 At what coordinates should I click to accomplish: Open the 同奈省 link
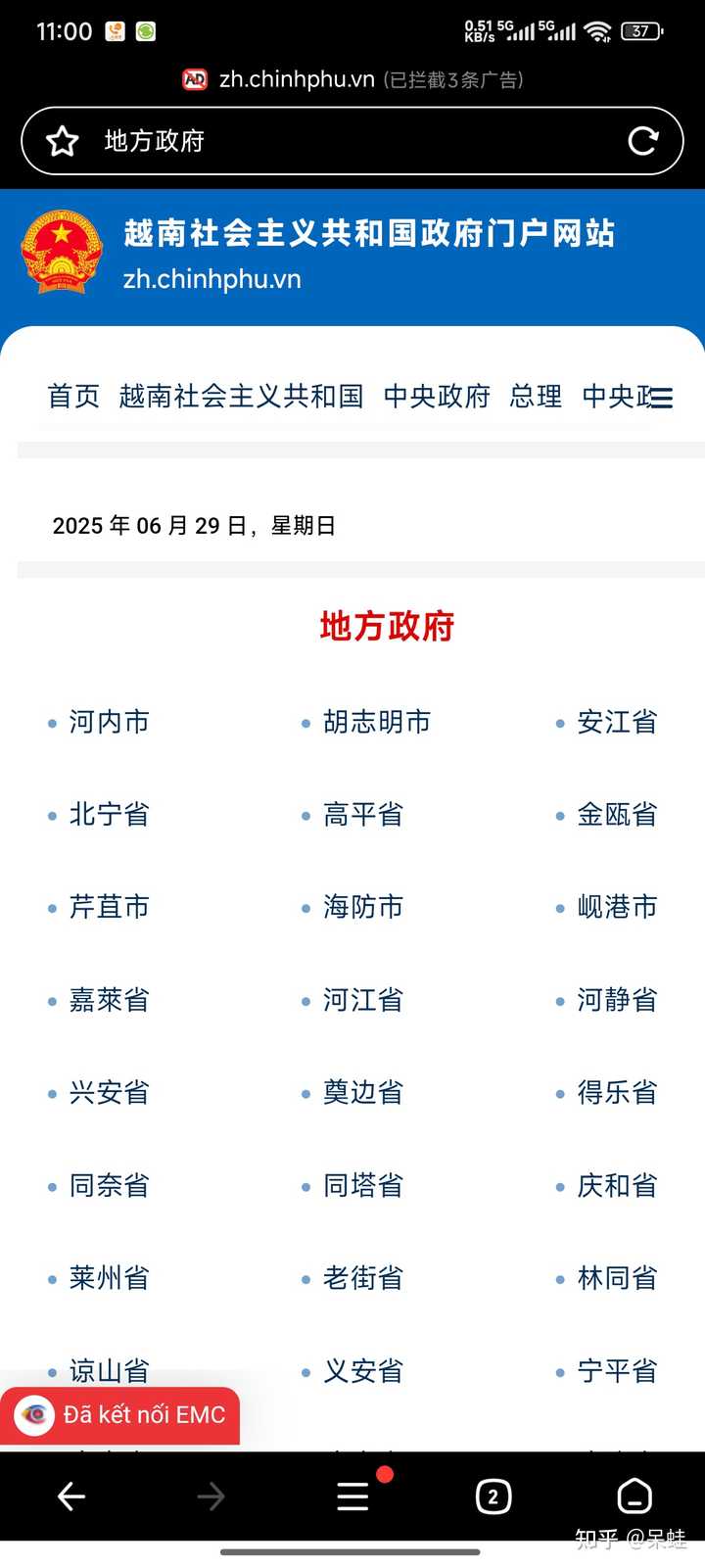[x=109, y=1185]
